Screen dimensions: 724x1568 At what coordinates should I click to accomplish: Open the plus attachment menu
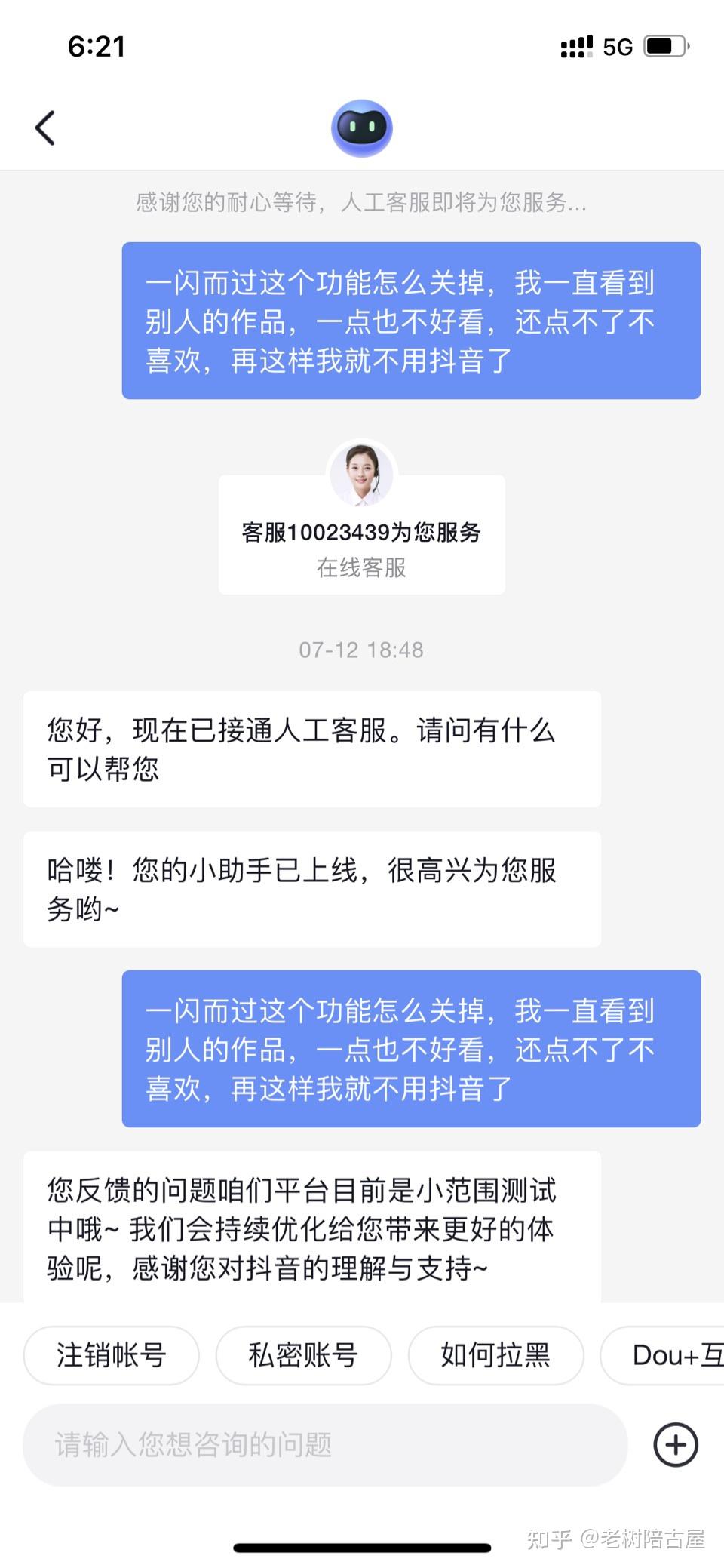pos(675,1444)
